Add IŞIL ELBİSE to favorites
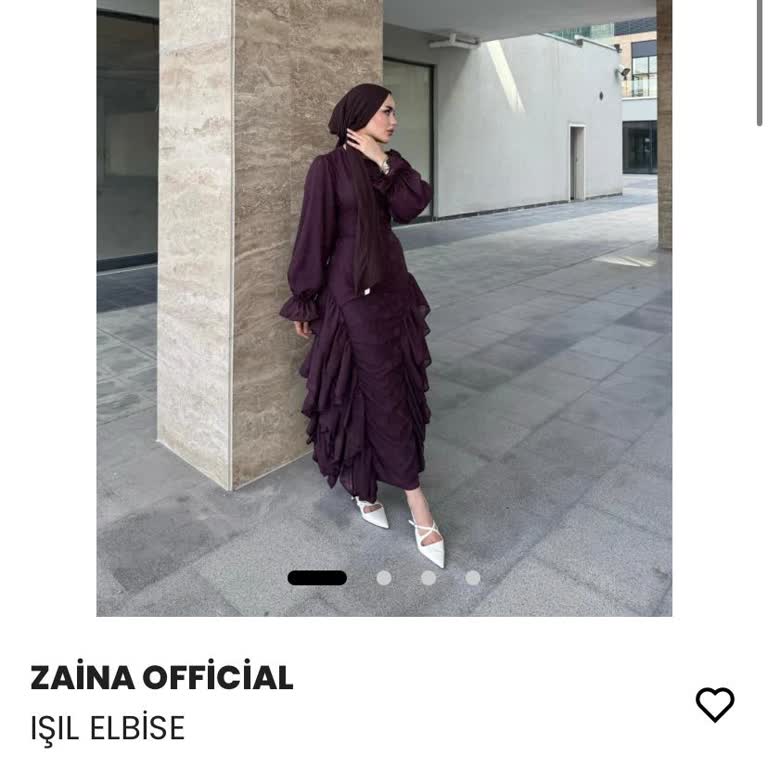Image resolution: width=768 pixels, height=768 pixels. point(714,704)
